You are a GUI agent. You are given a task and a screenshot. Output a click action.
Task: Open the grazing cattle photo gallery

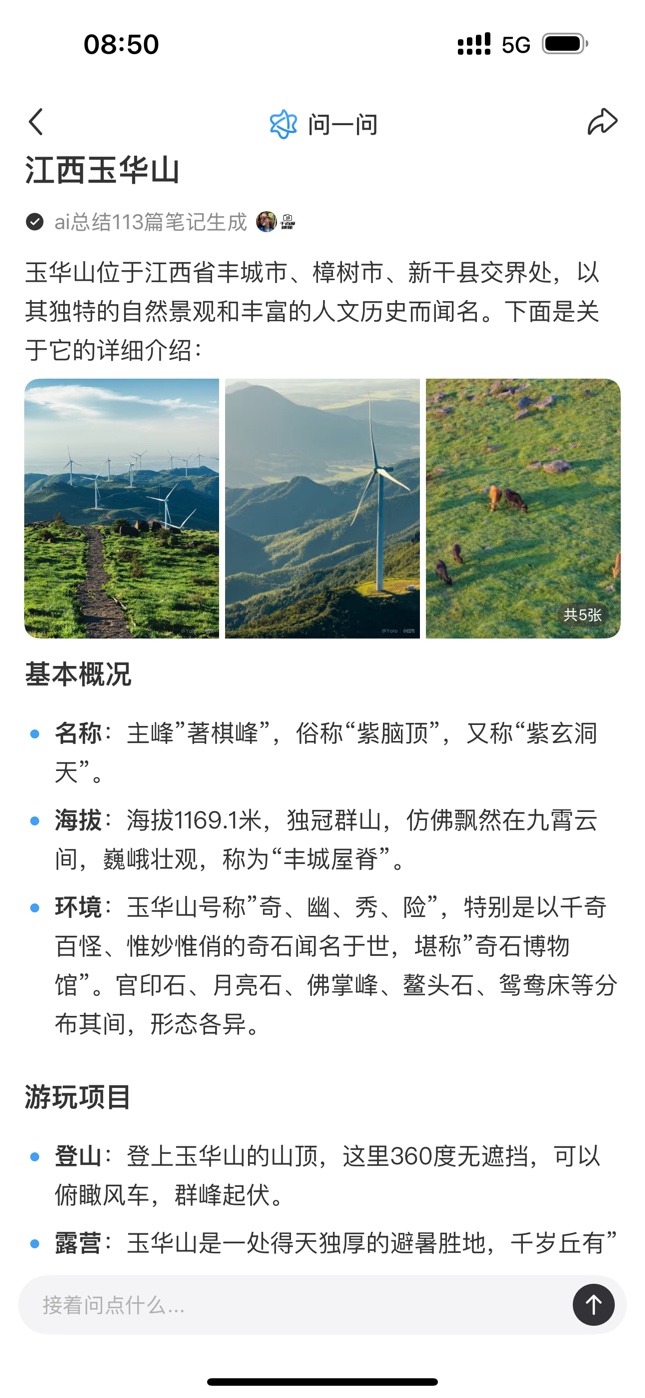click(x=523, y=508)
